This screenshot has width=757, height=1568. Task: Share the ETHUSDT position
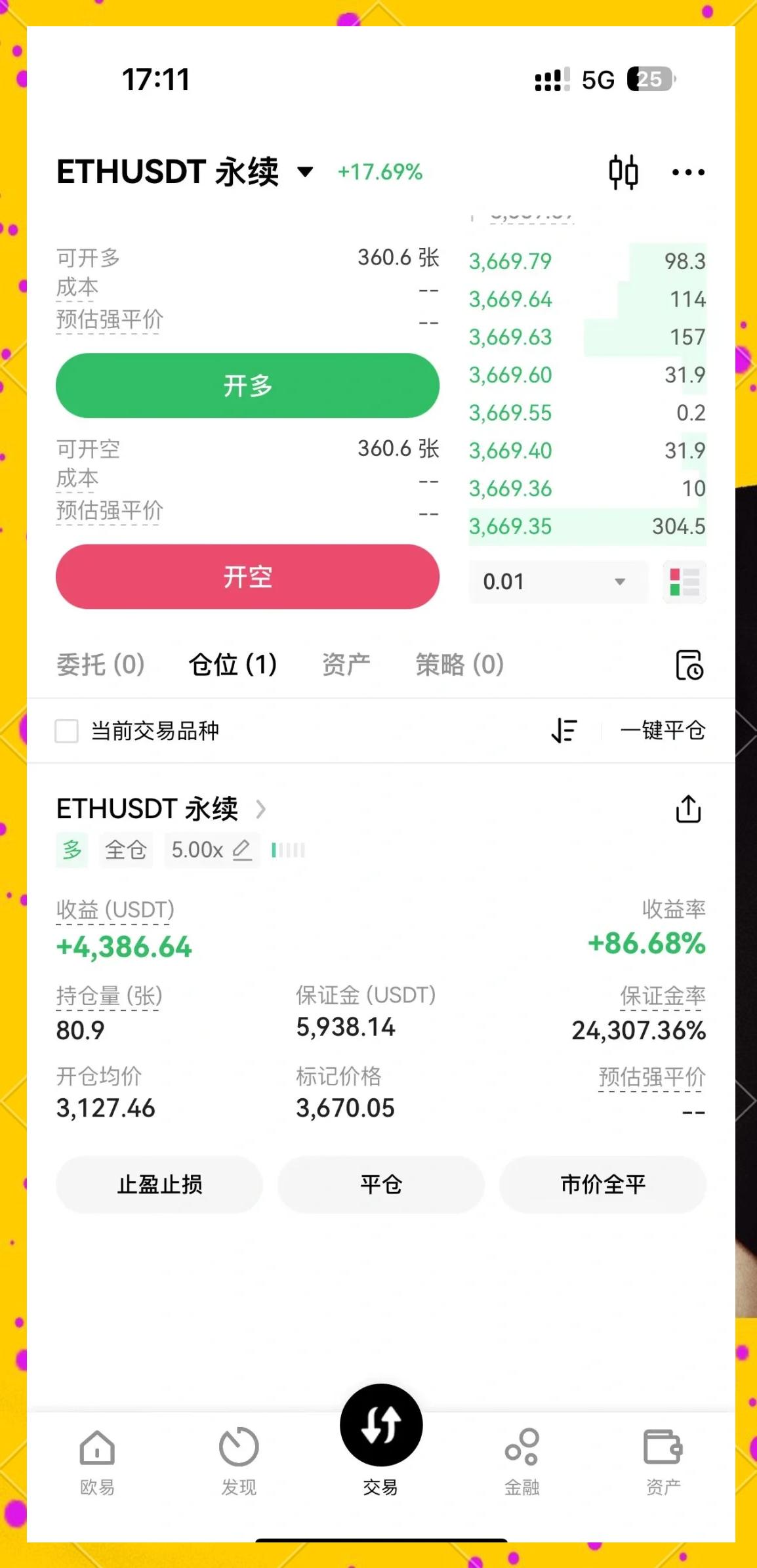point(687,809)
